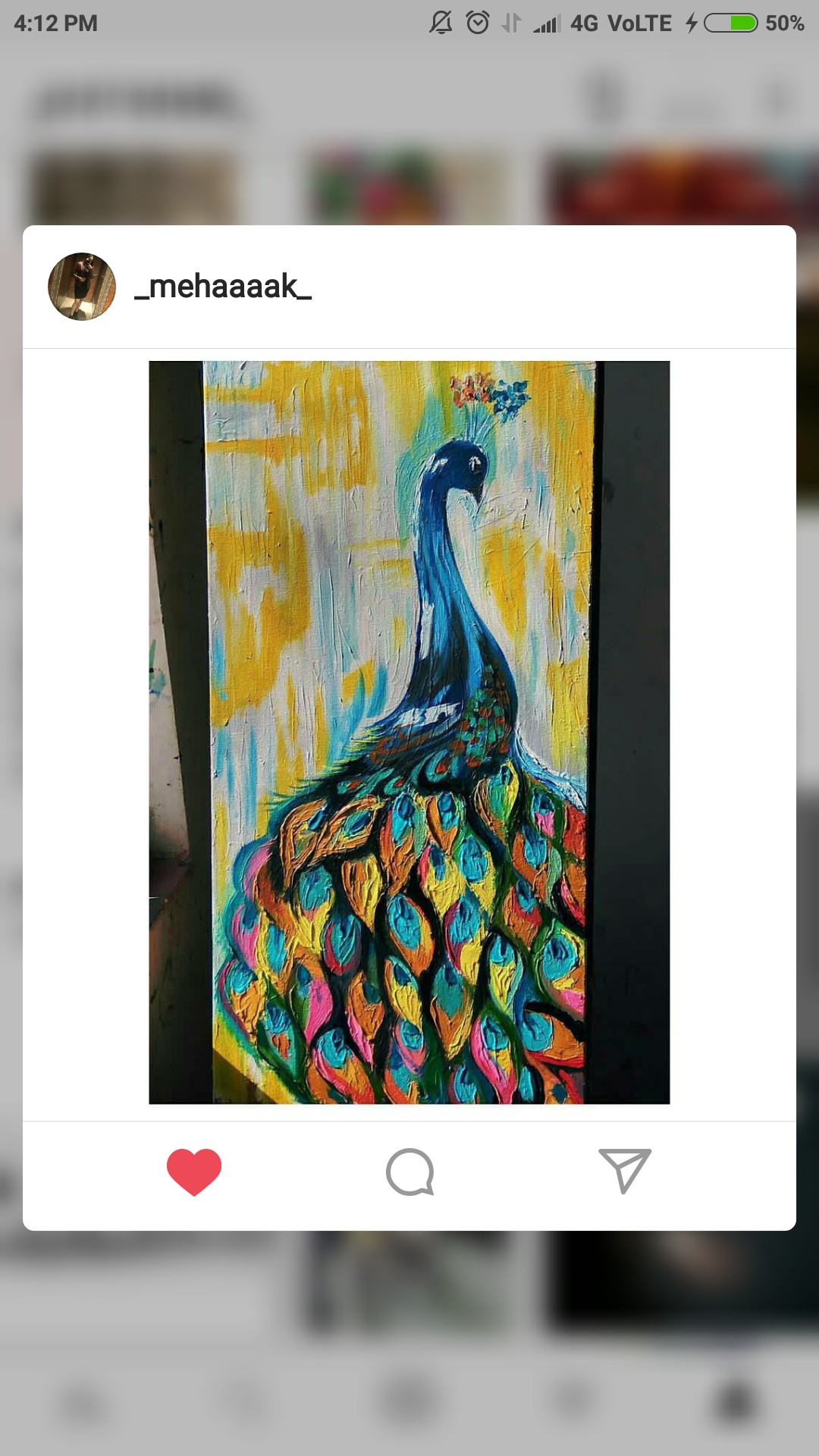Unlike the peacock painting post
This screenshot has width=819, height=1456.
point(194,1172)
